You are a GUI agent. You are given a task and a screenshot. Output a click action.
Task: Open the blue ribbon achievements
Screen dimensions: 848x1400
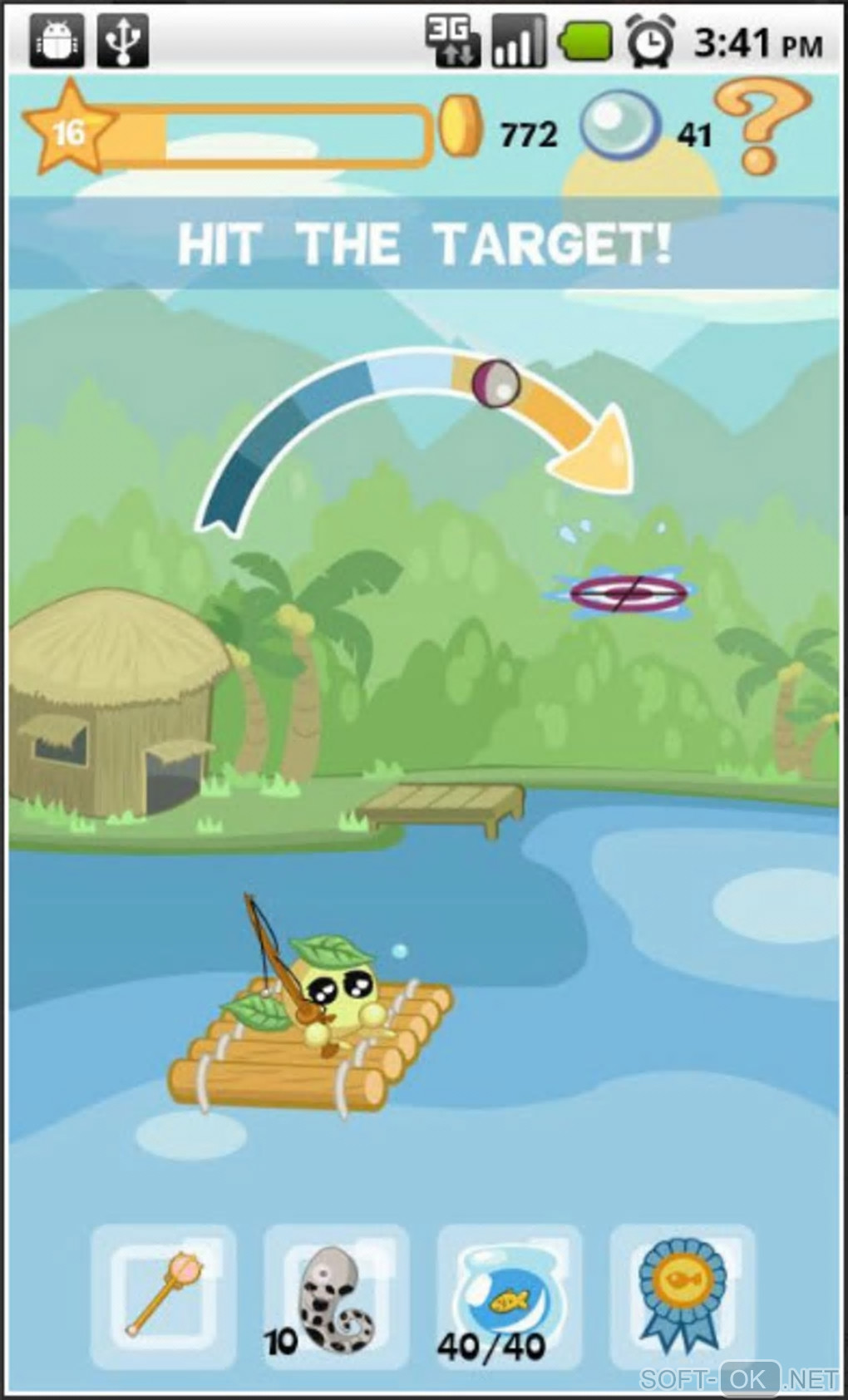[682, 1295]
